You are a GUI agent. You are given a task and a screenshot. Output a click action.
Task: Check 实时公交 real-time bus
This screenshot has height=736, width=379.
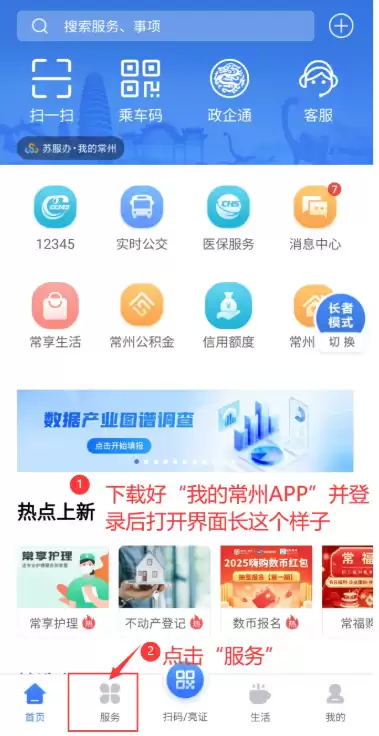pos(142,218)
